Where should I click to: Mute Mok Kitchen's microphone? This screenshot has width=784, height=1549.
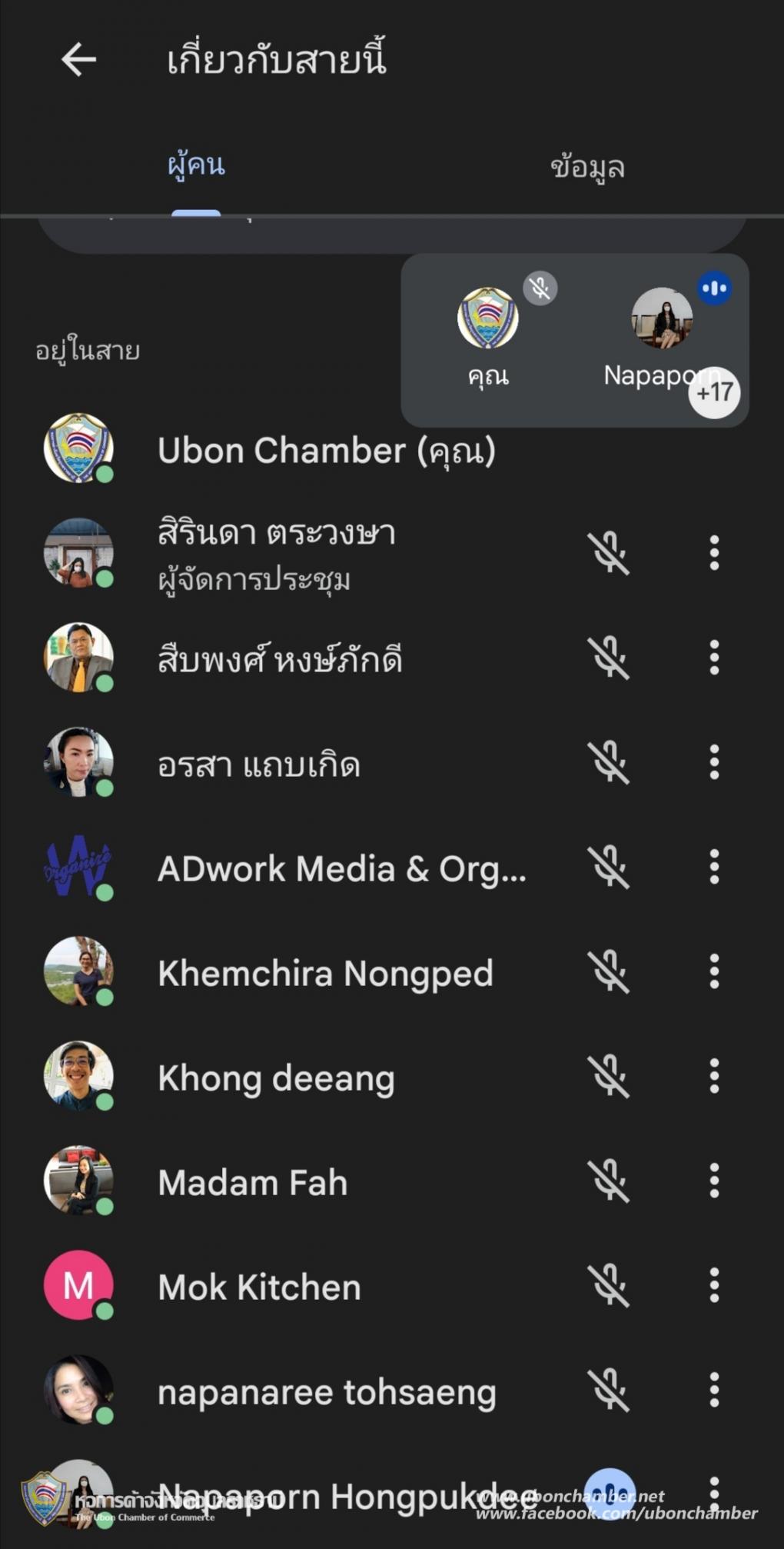pyautogui.click(x=609, y=1285)
